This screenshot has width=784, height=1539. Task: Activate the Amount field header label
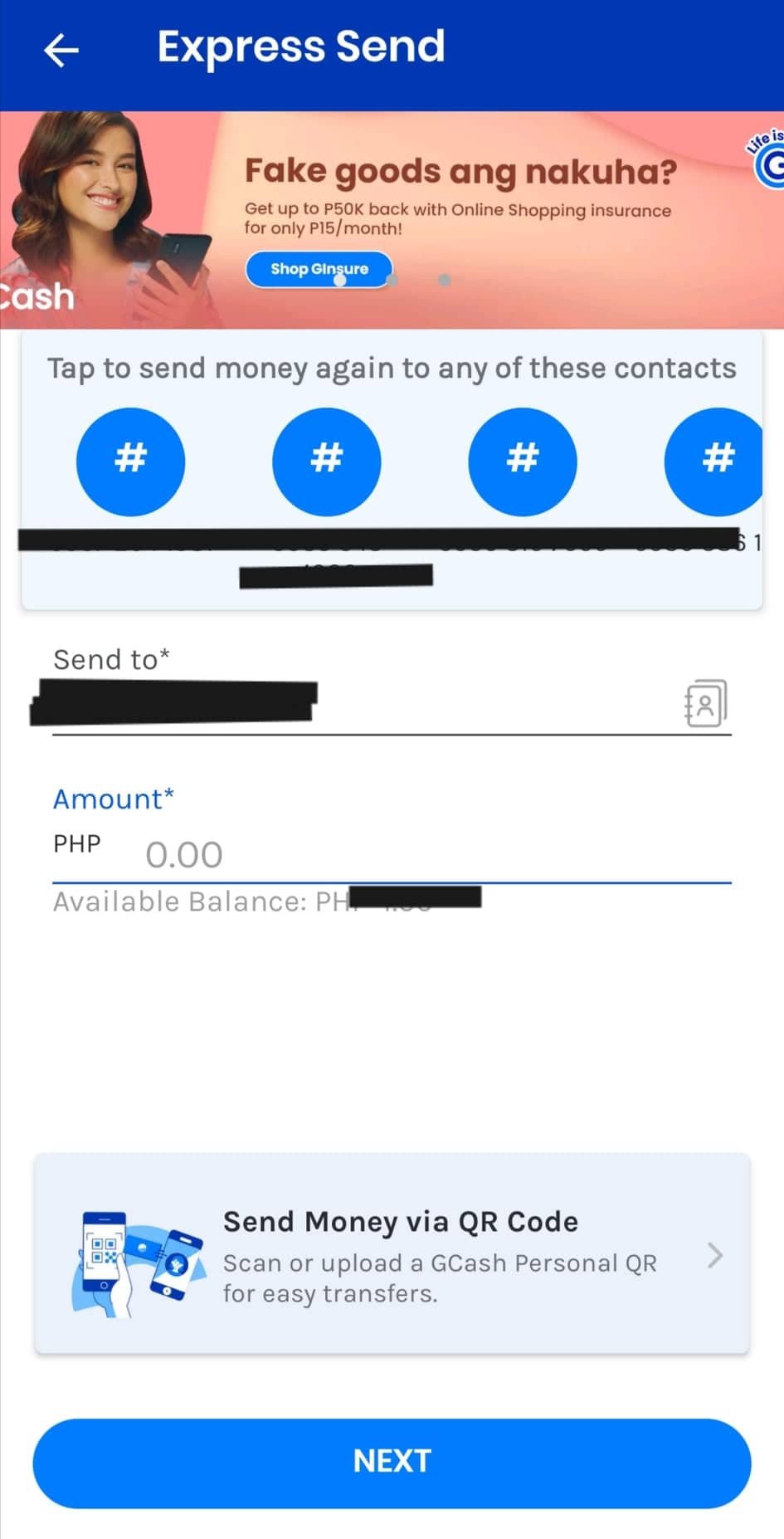[x=114, y=799]
